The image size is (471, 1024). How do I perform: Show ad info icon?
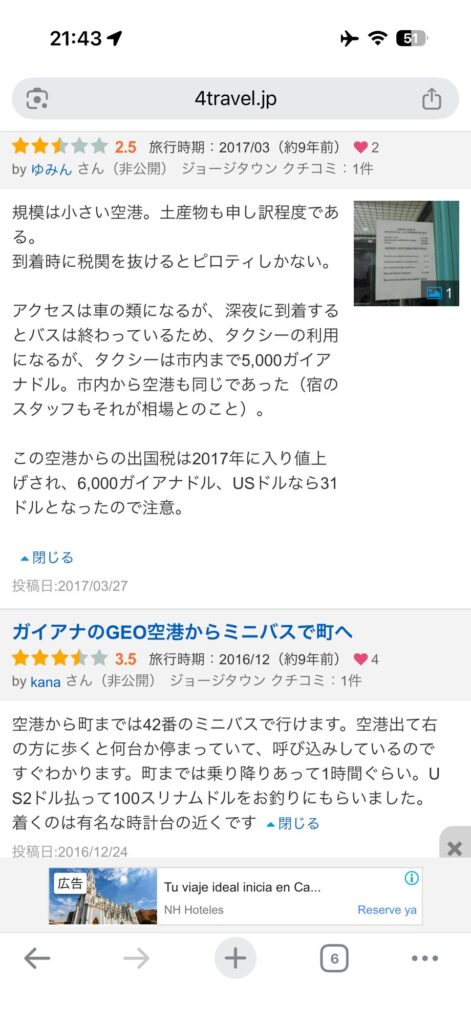[x=412, y=878]
